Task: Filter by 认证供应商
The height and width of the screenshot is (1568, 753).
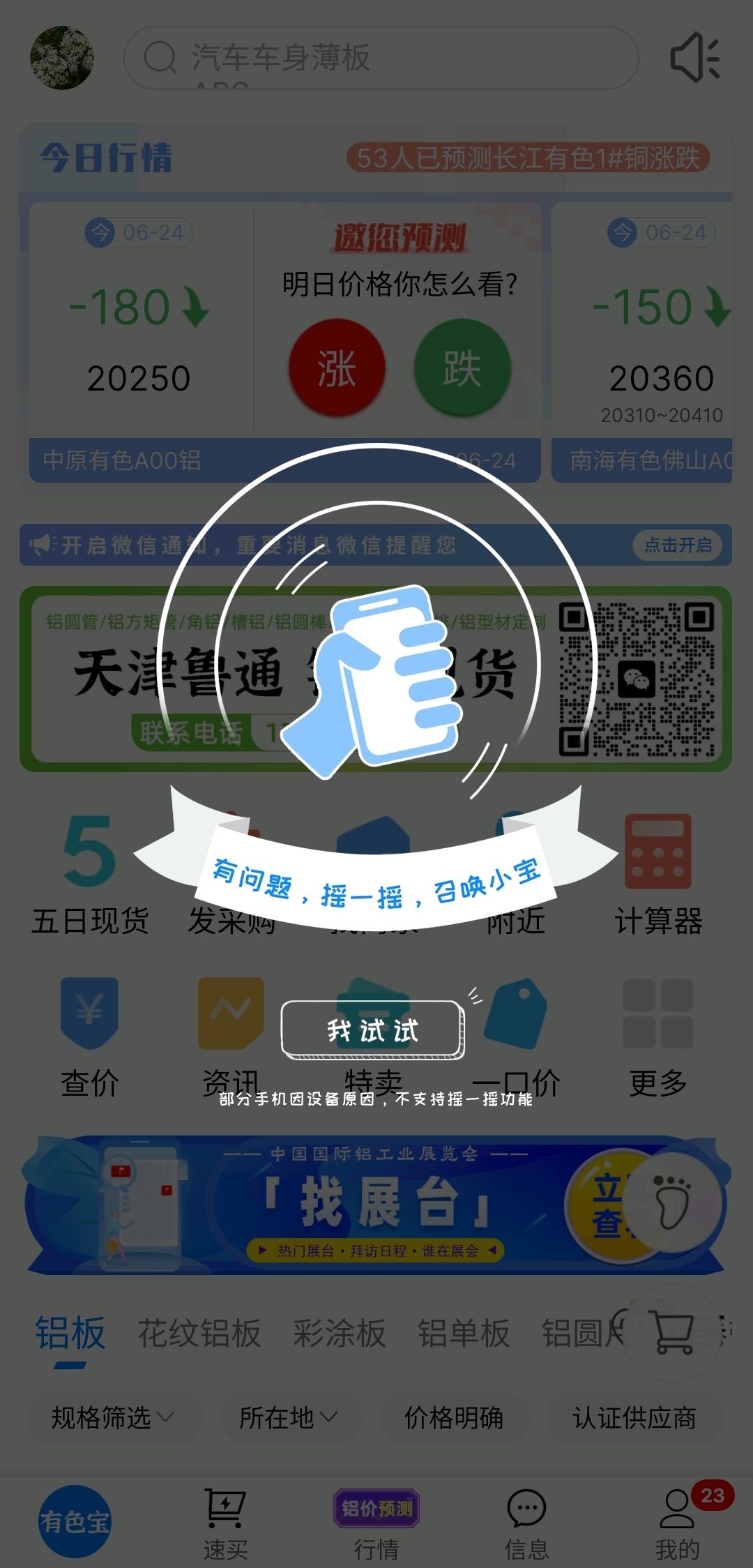Action: click(634, 1417)
